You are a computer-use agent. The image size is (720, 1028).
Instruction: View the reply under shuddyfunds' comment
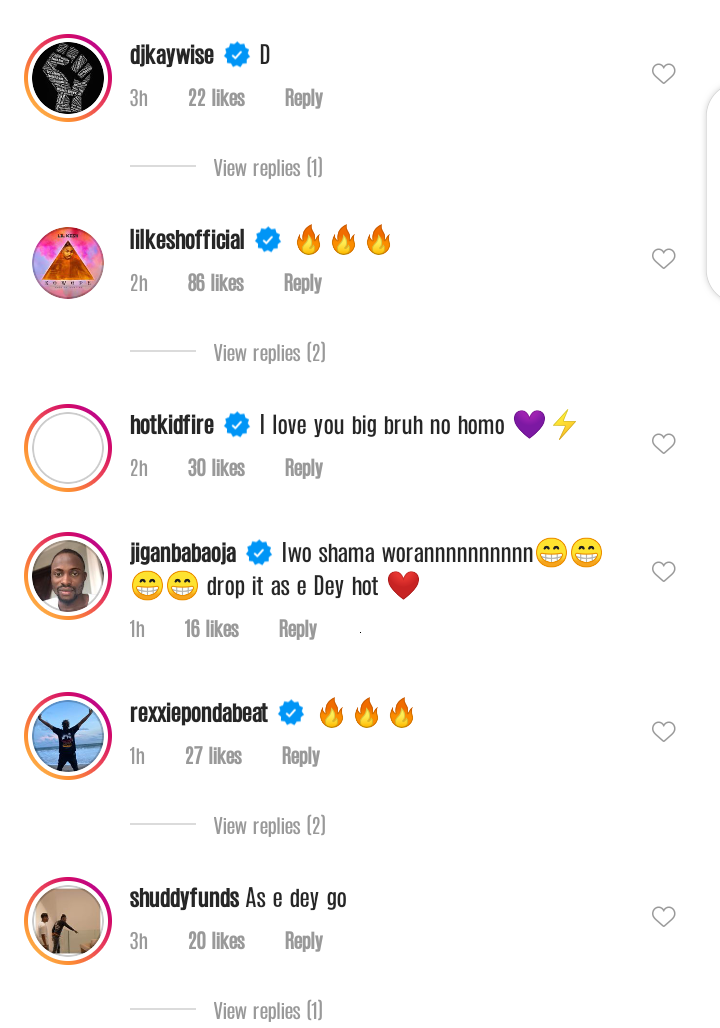click(267, 1011)
